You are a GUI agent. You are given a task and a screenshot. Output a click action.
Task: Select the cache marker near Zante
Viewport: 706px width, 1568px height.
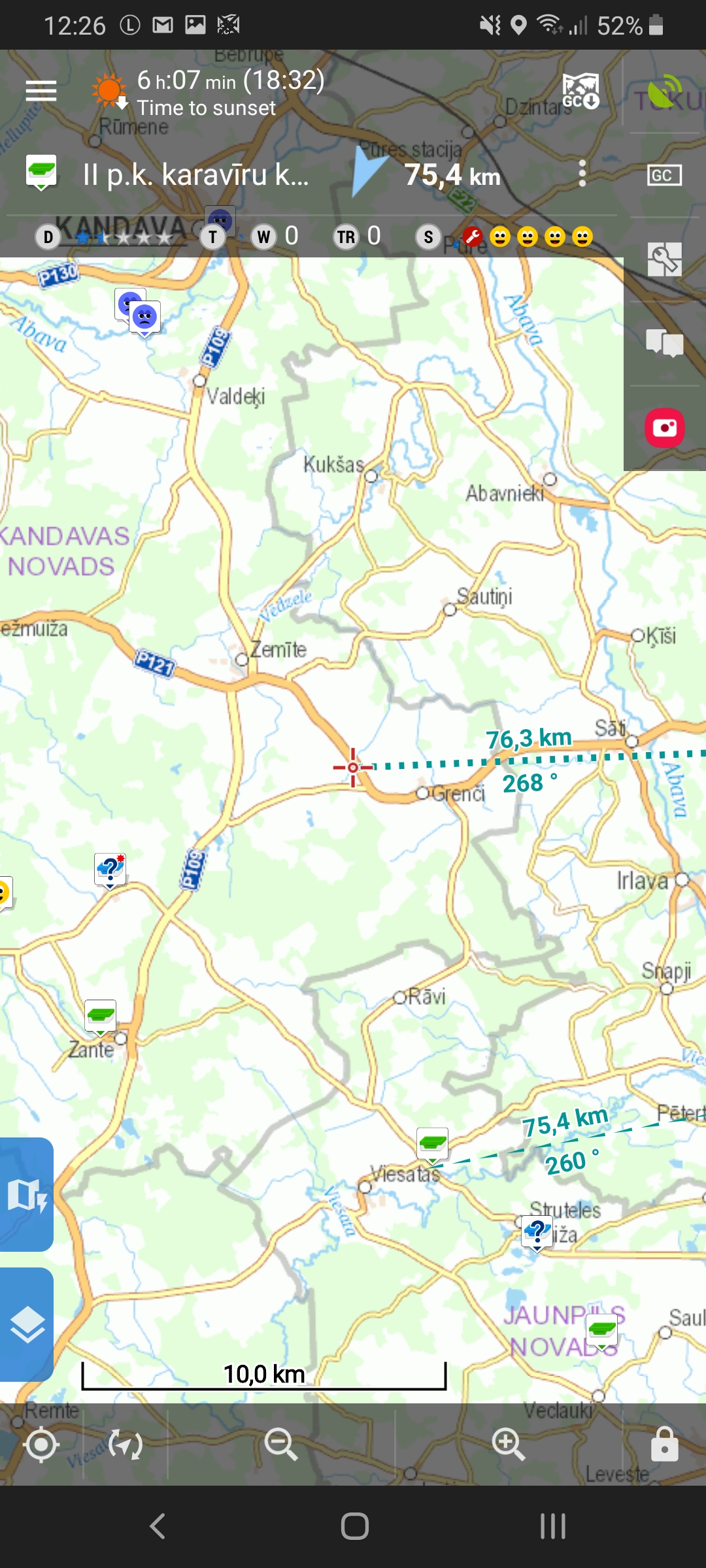(x=101, y=1017)
